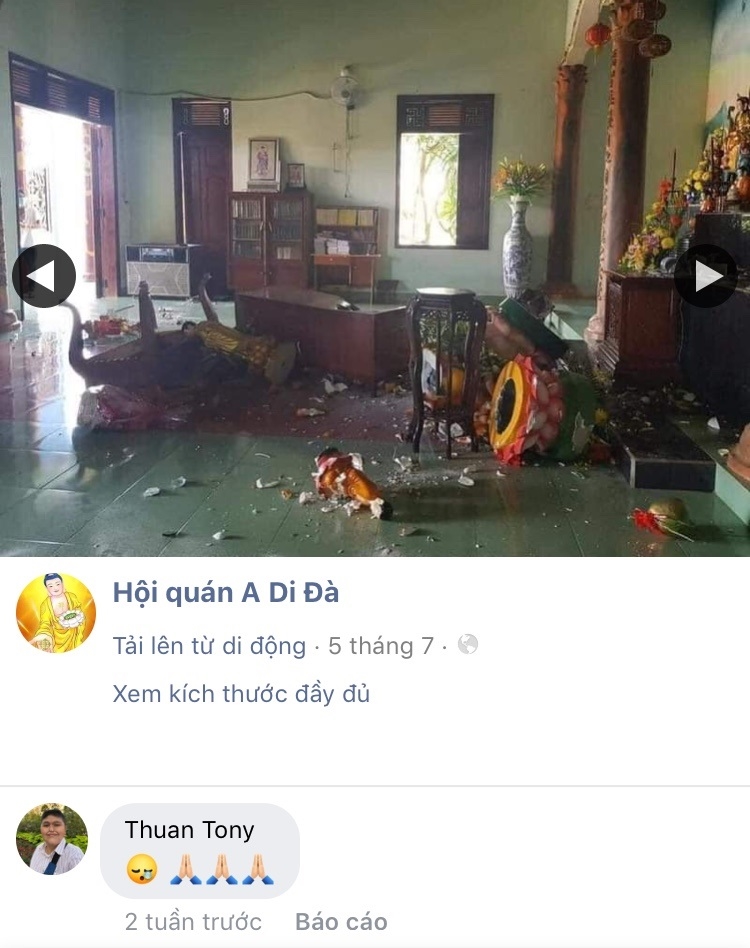Report Thuan Tony's comment via Báo cáo
The width and height of the screenshot is (750, 948).
341,921
